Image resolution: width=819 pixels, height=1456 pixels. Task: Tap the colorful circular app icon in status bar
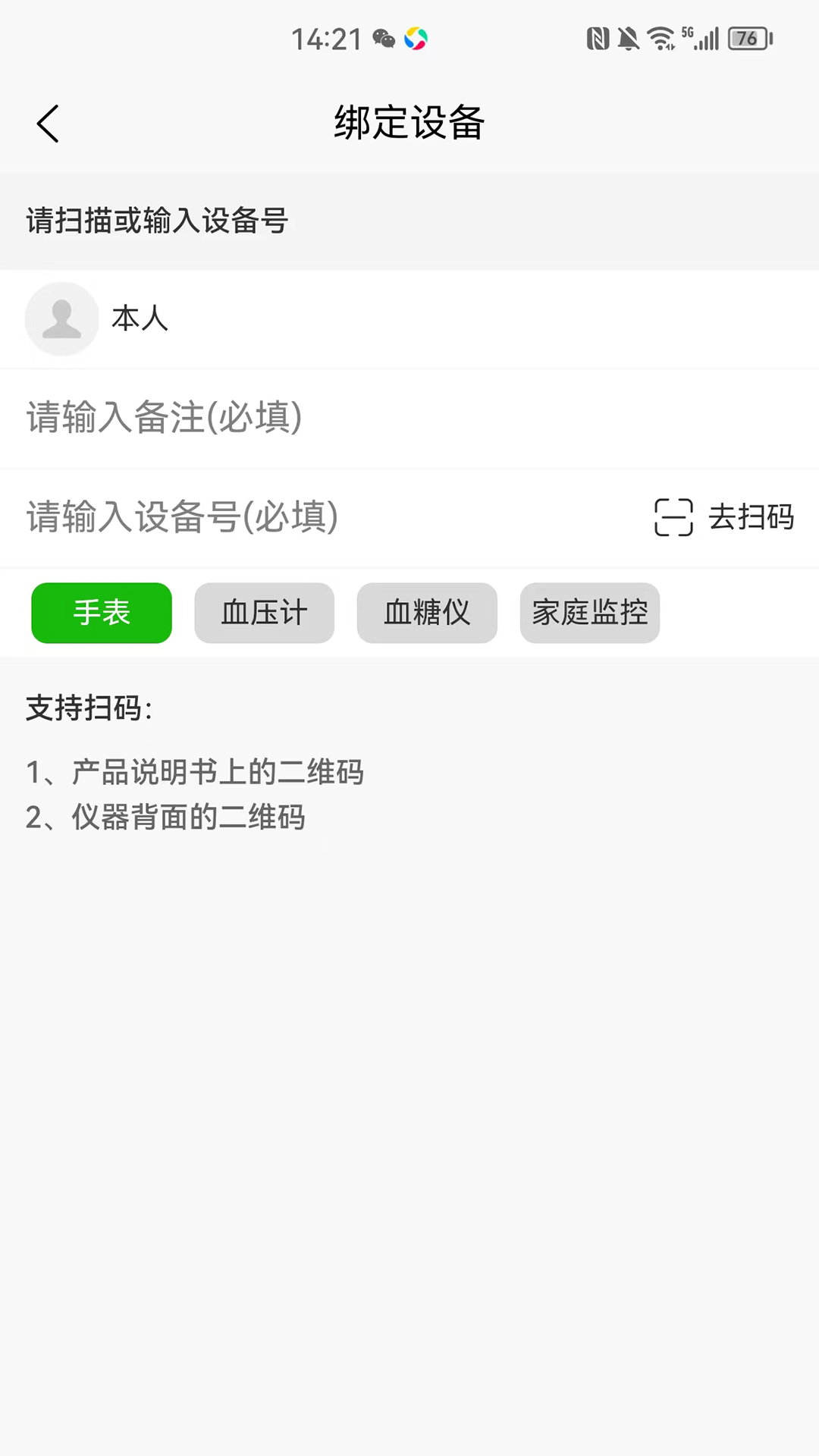pos(414,38)
